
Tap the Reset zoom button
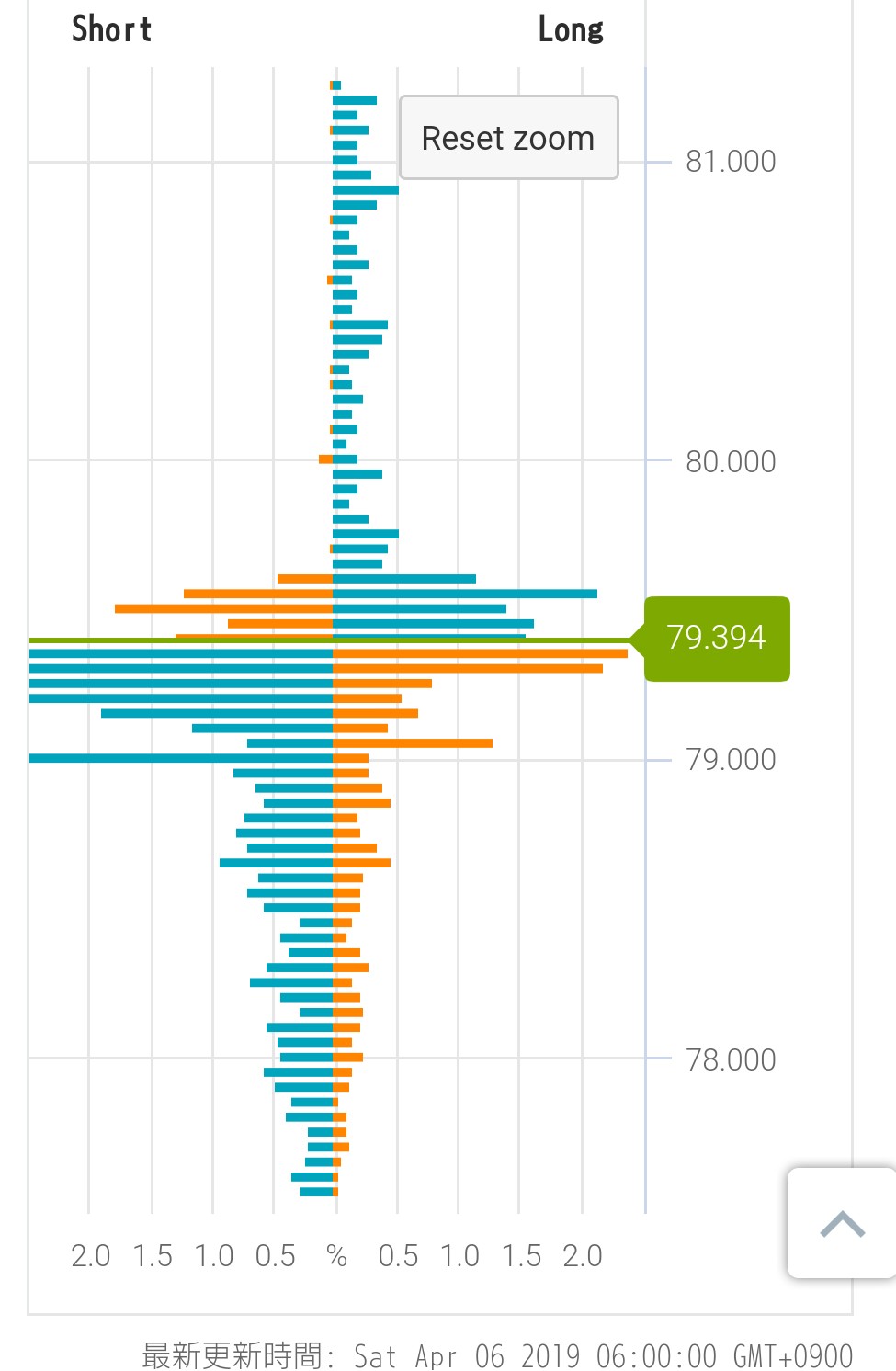(508, 138)
